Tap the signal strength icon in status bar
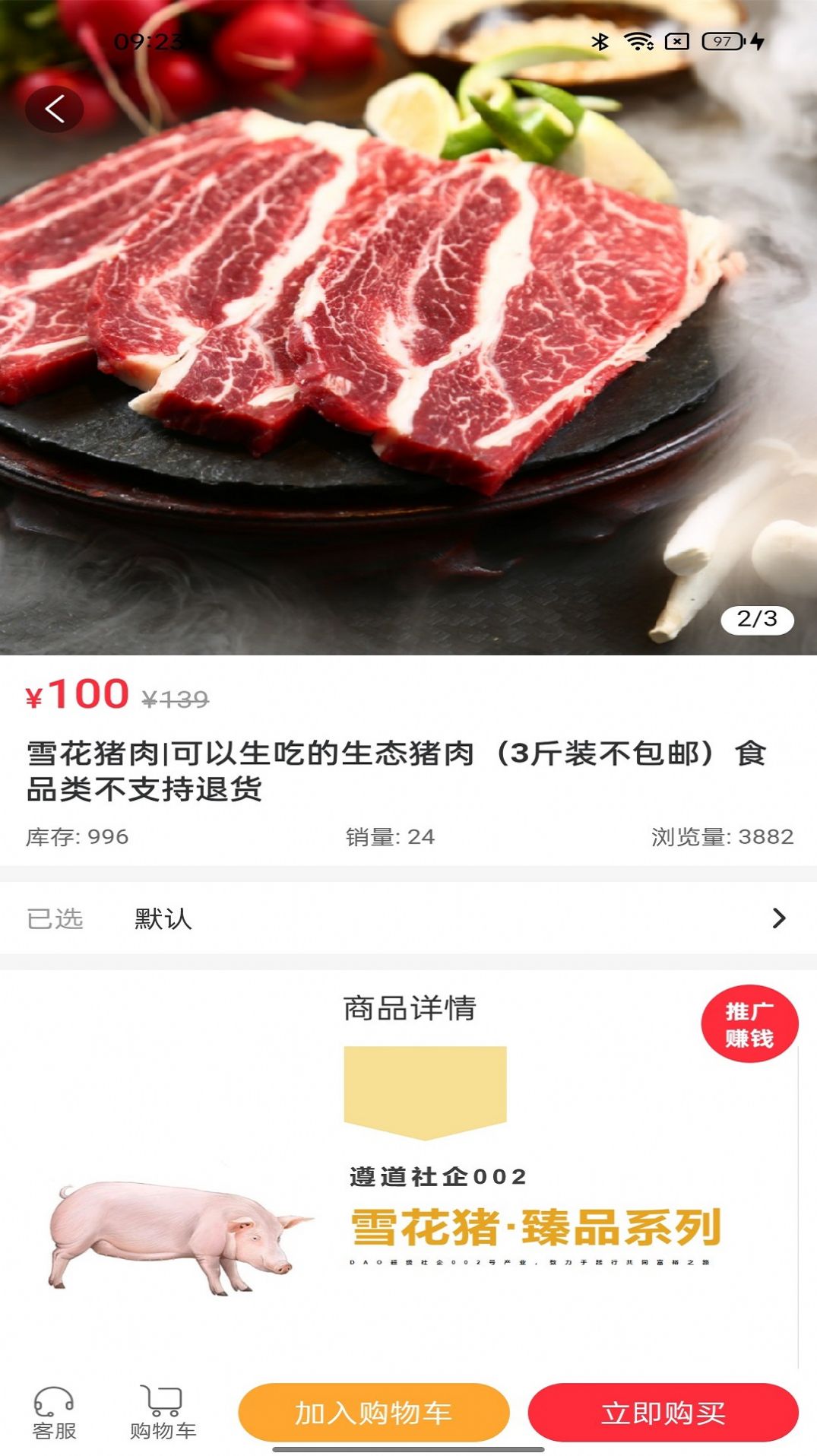The height and width of the screenshot is (1456, 817). point(679,43)
